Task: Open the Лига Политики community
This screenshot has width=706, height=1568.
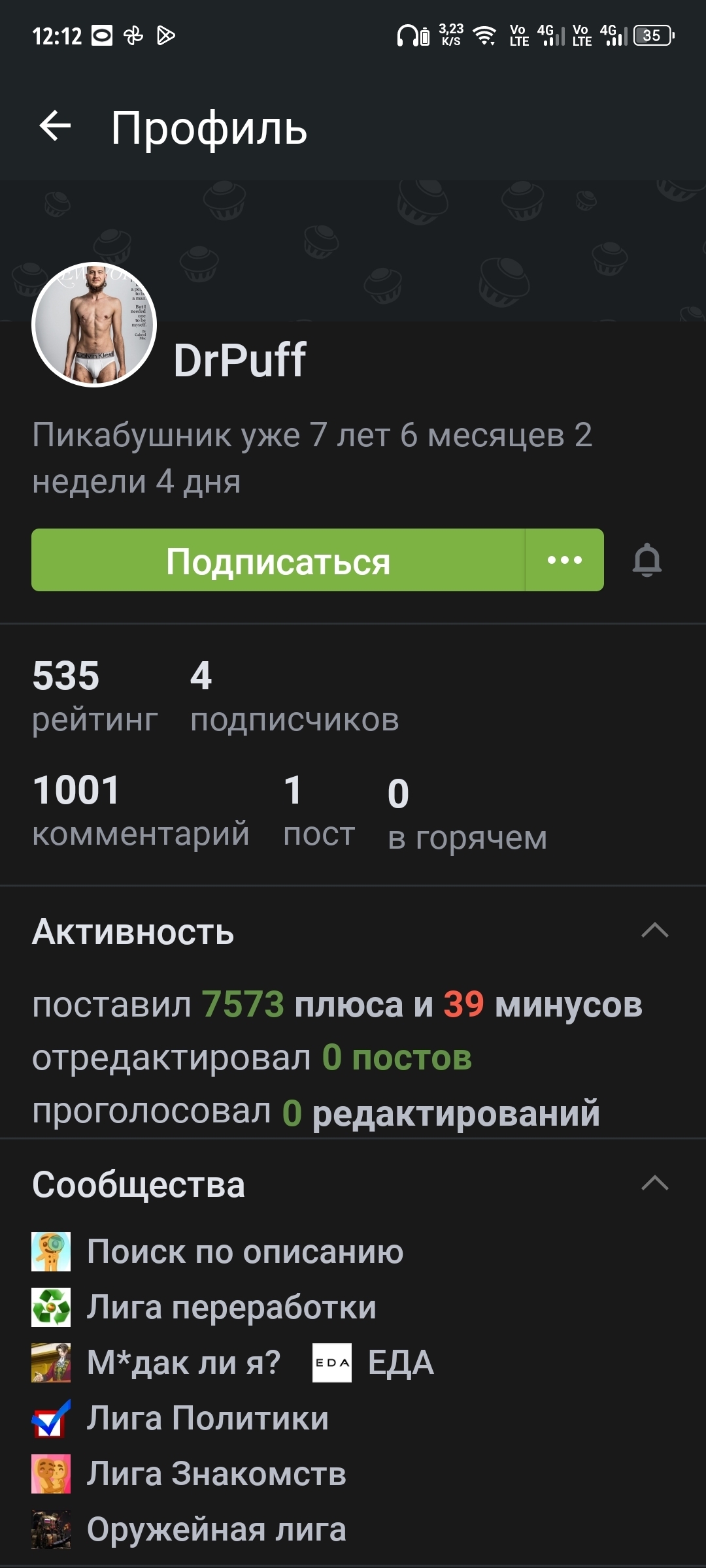Action: tap(207, 1418)
